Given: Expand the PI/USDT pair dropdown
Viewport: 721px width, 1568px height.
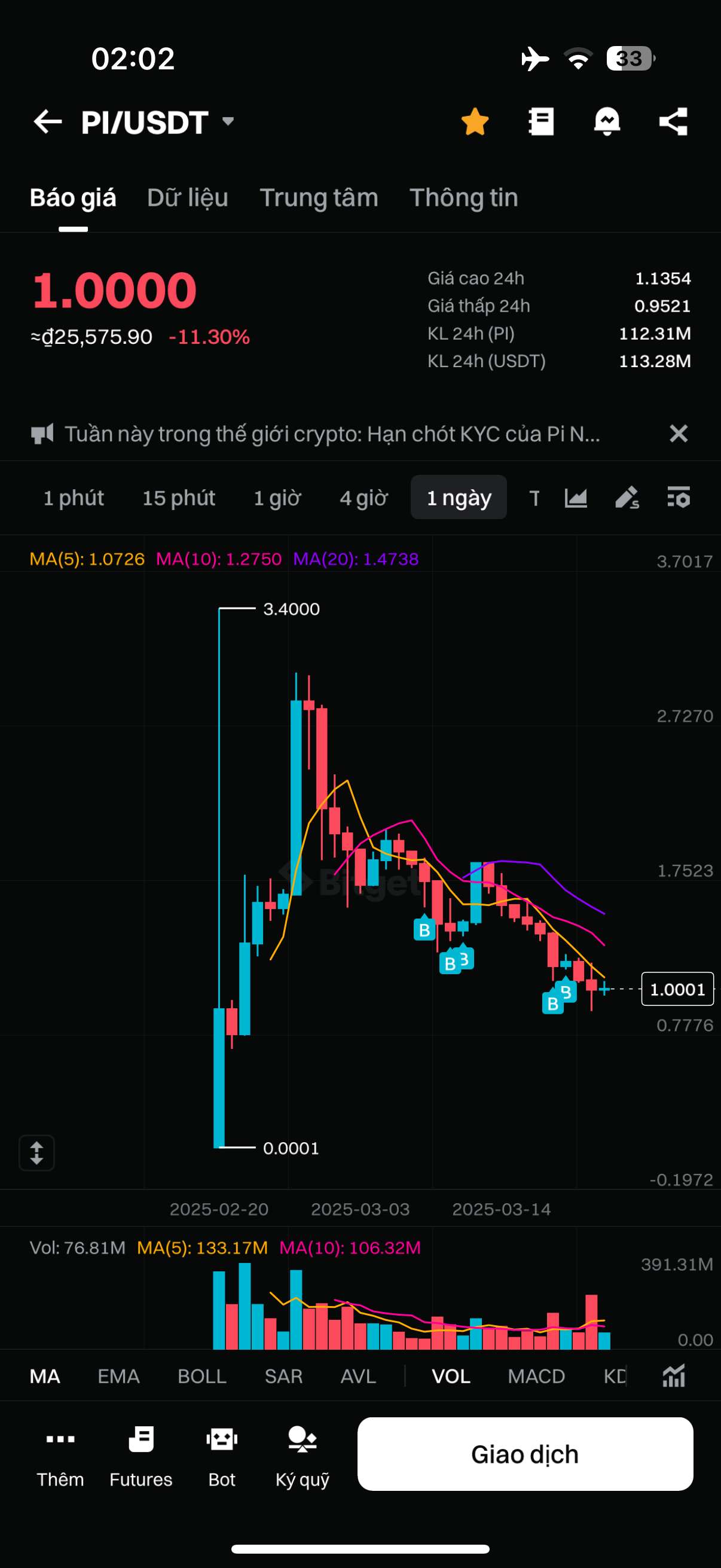Looking at the screenshot, I should point(228,121).
